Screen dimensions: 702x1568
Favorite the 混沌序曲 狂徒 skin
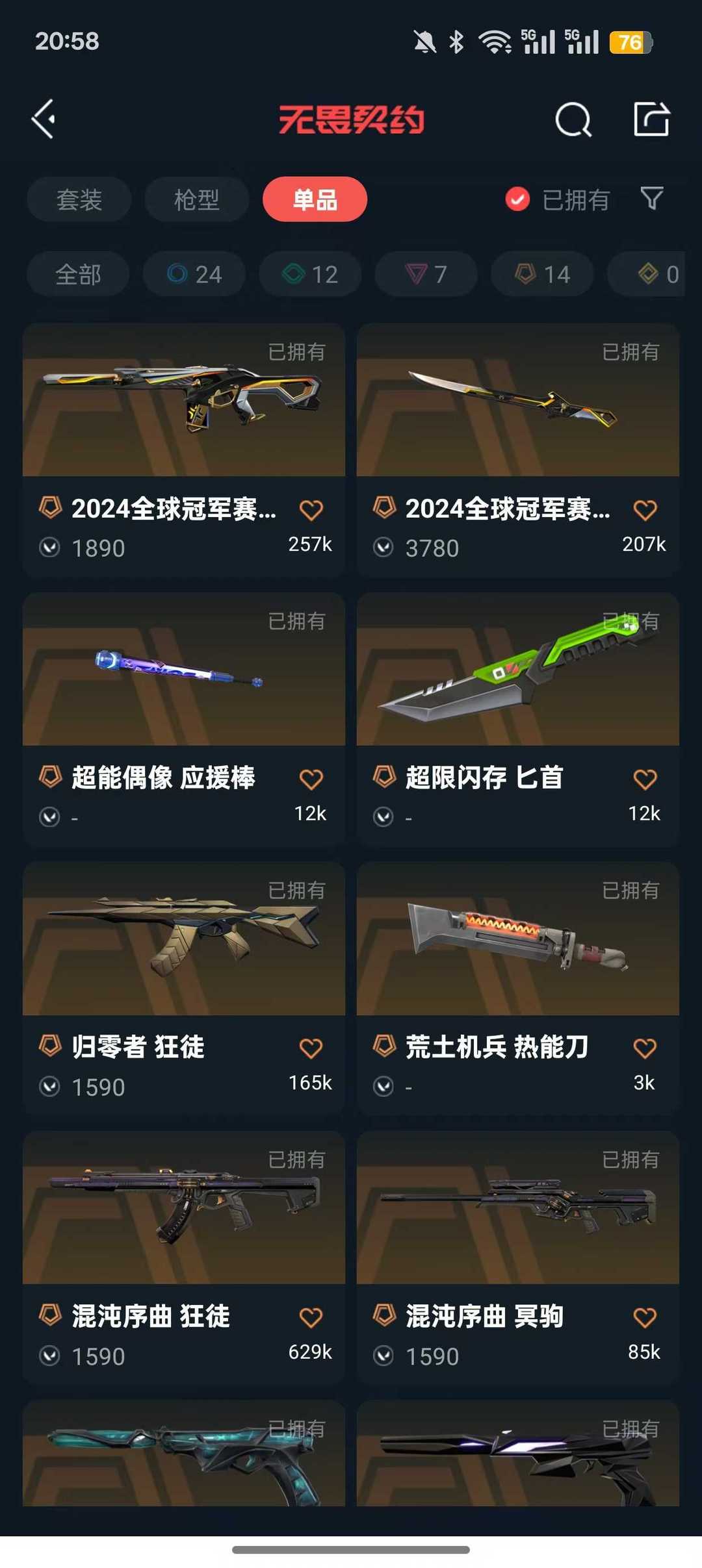312,1317
